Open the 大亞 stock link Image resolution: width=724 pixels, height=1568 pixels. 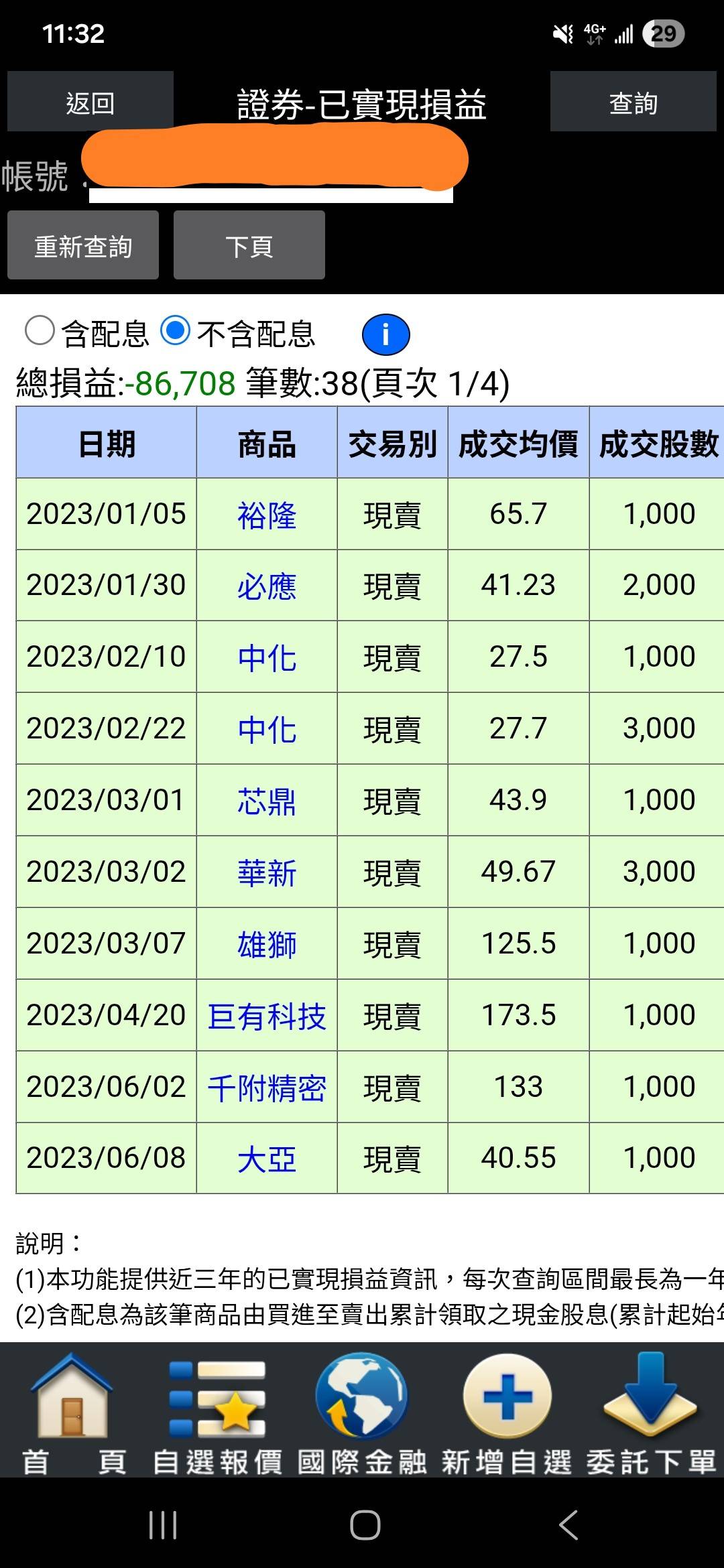coord(267,1159)
